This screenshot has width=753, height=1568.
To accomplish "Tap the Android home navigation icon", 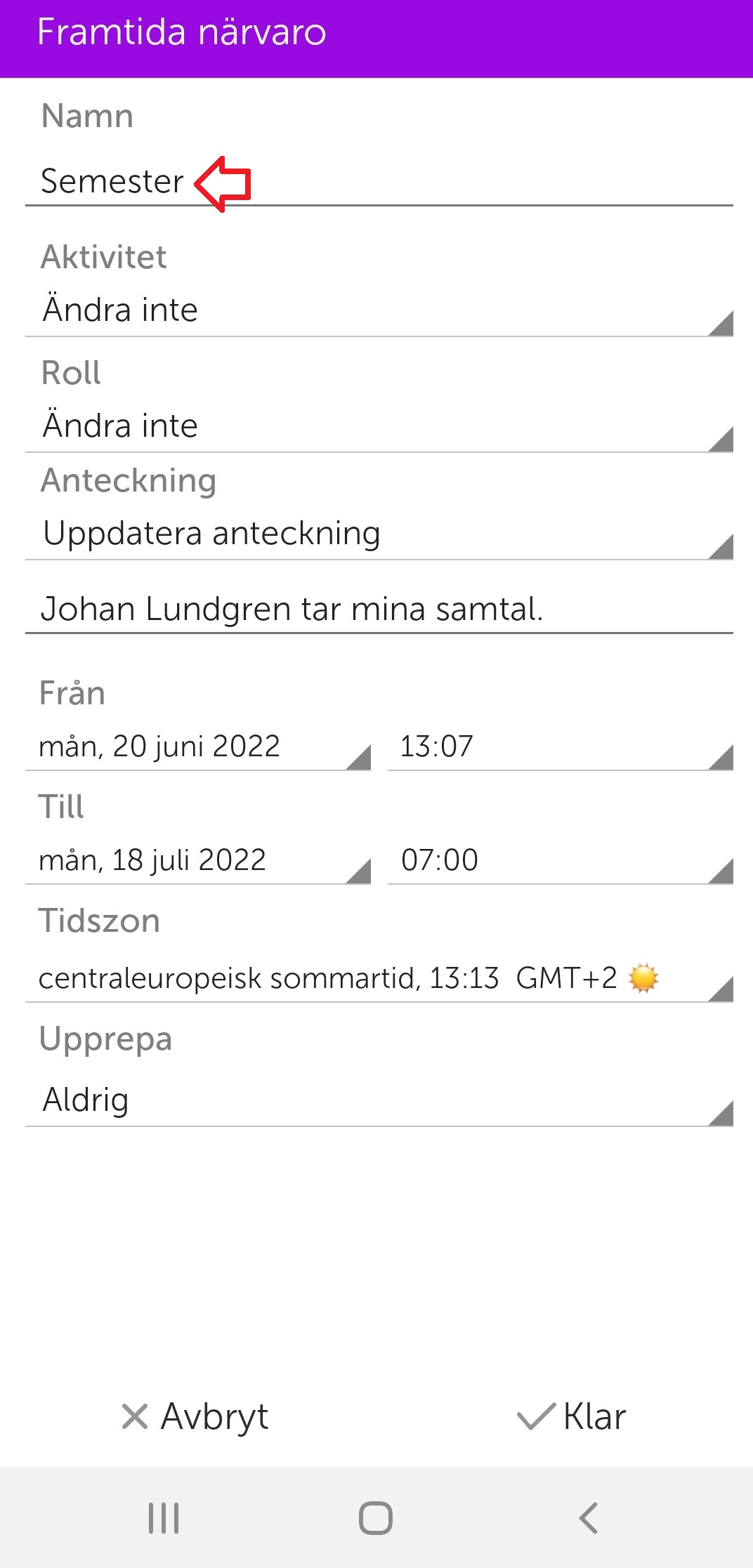I will (376, 1517).
